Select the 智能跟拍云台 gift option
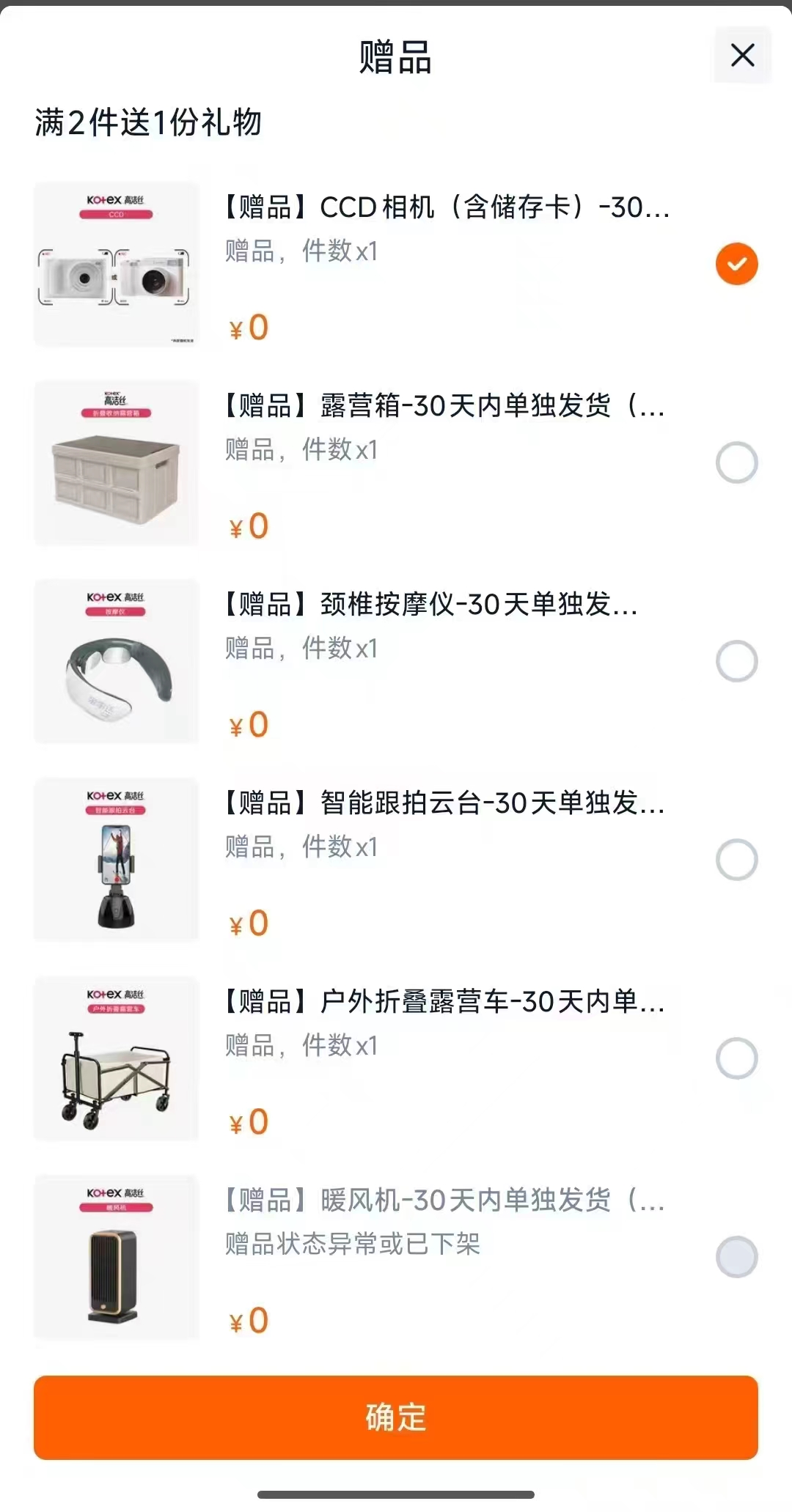The width and height of the screenshot is (792, 1512). [x=736, y=860]
